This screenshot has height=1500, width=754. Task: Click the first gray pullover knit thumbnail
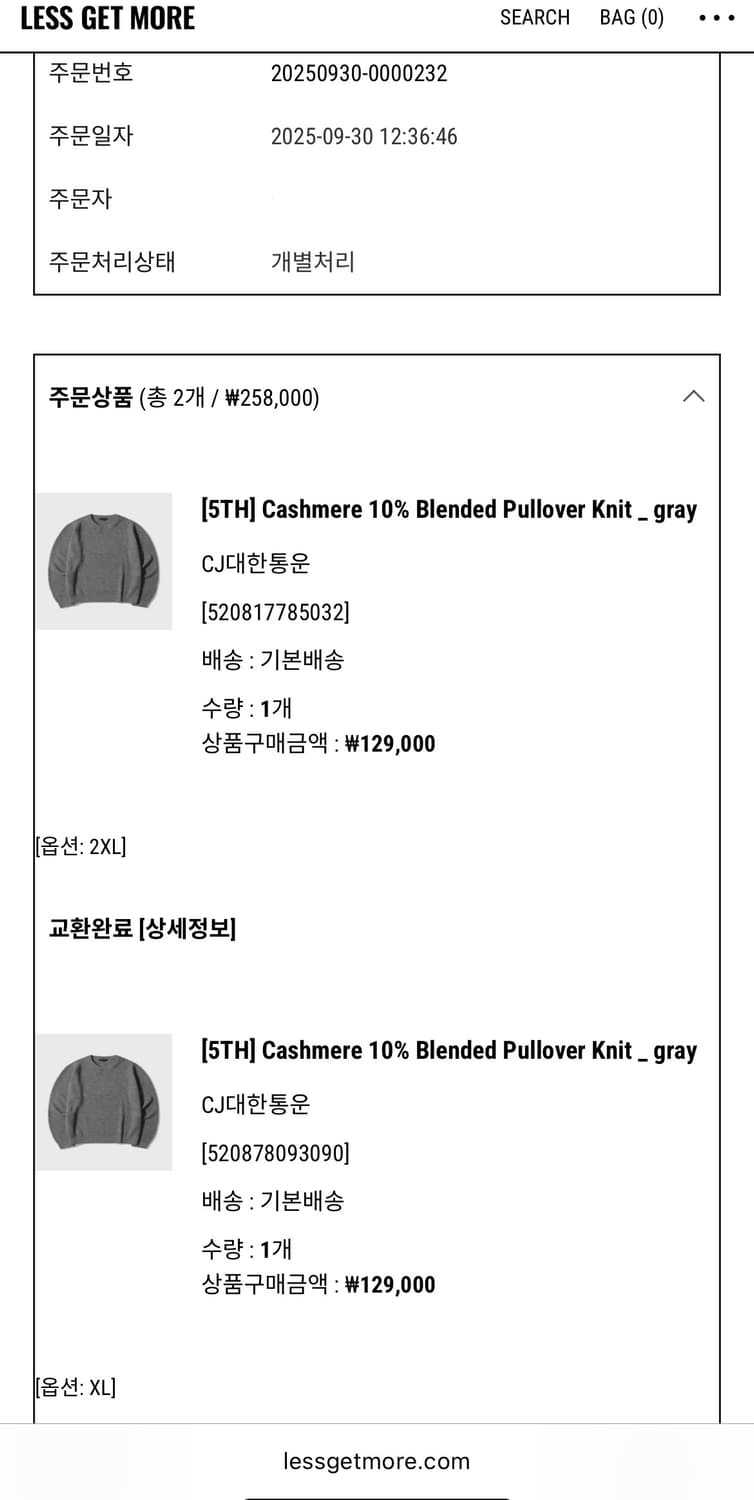tap(105, 560)
